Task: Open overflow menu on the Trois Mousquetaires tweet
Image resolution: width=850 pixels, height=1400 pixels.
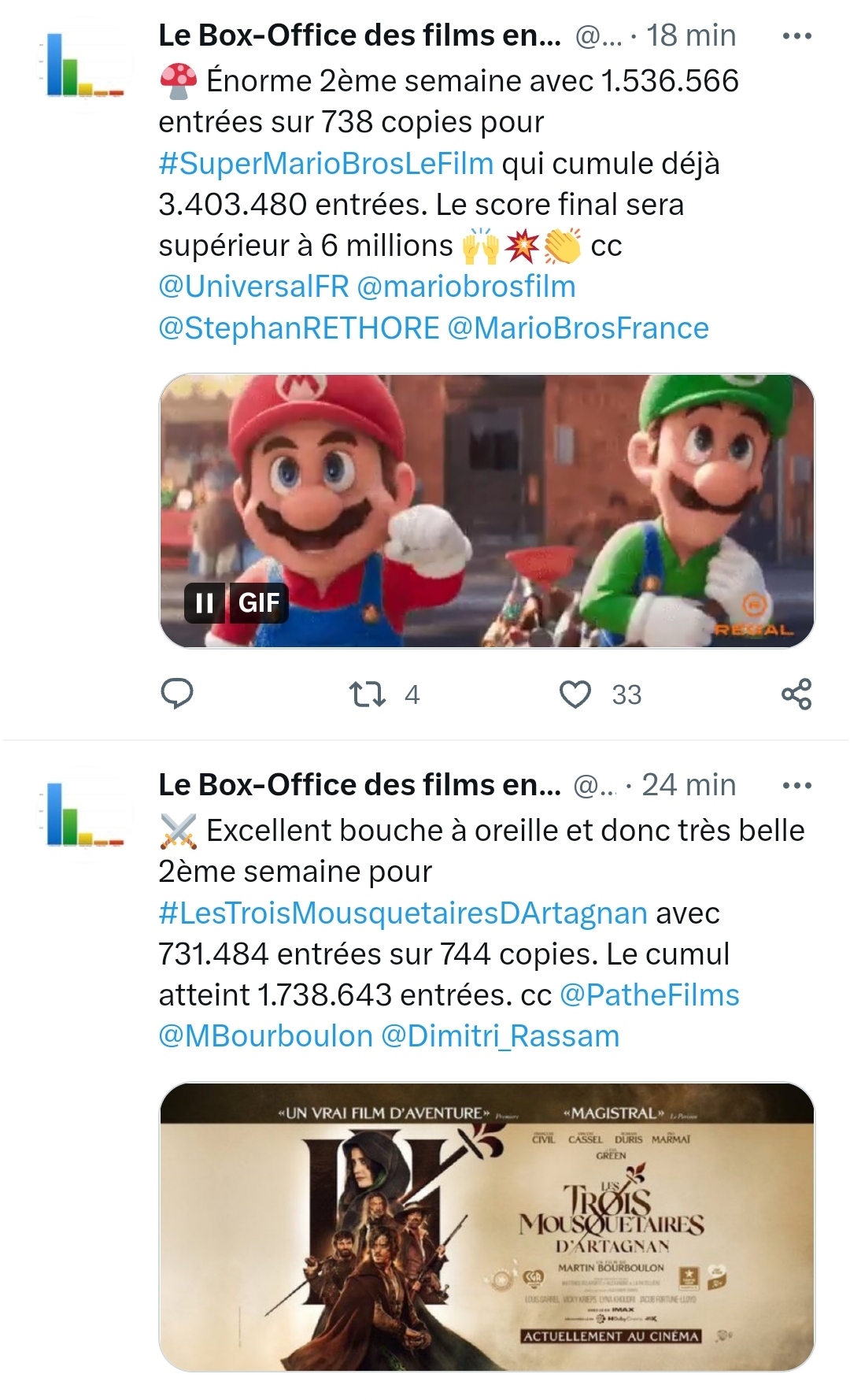Action: 796,786
